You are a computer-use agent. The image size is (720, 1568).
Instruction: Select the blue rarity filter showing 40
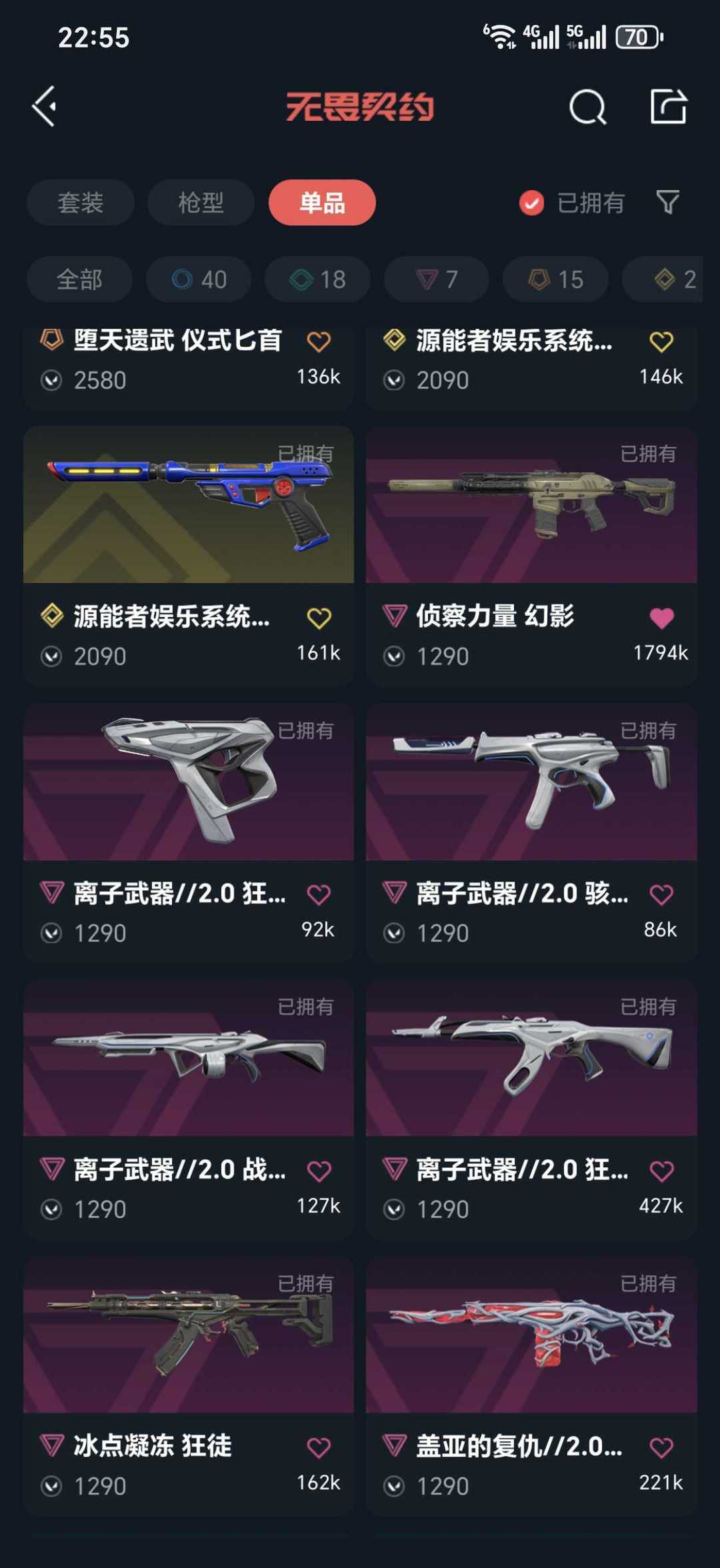197,279
